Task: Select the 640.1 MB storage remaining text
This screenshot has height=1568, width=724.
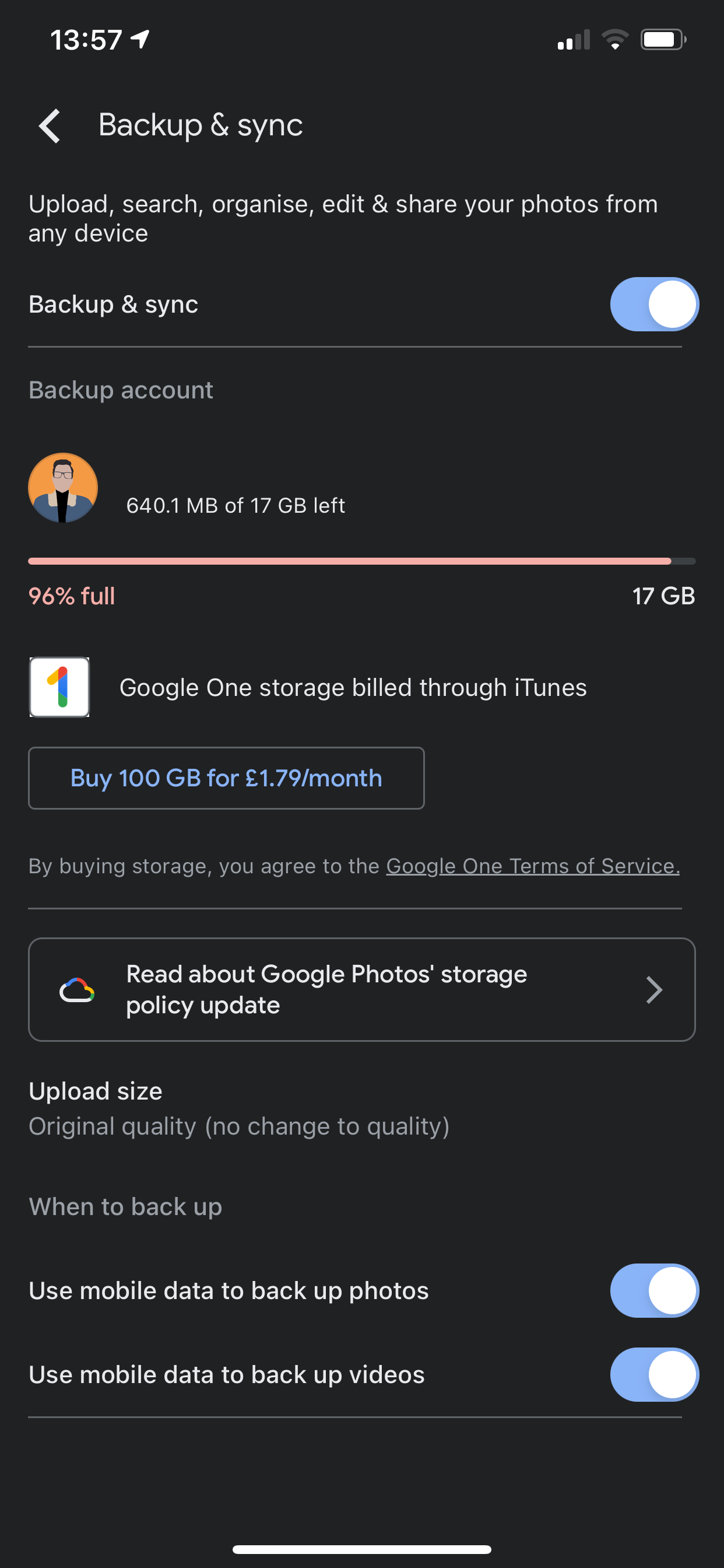Action: click(236, 505)
